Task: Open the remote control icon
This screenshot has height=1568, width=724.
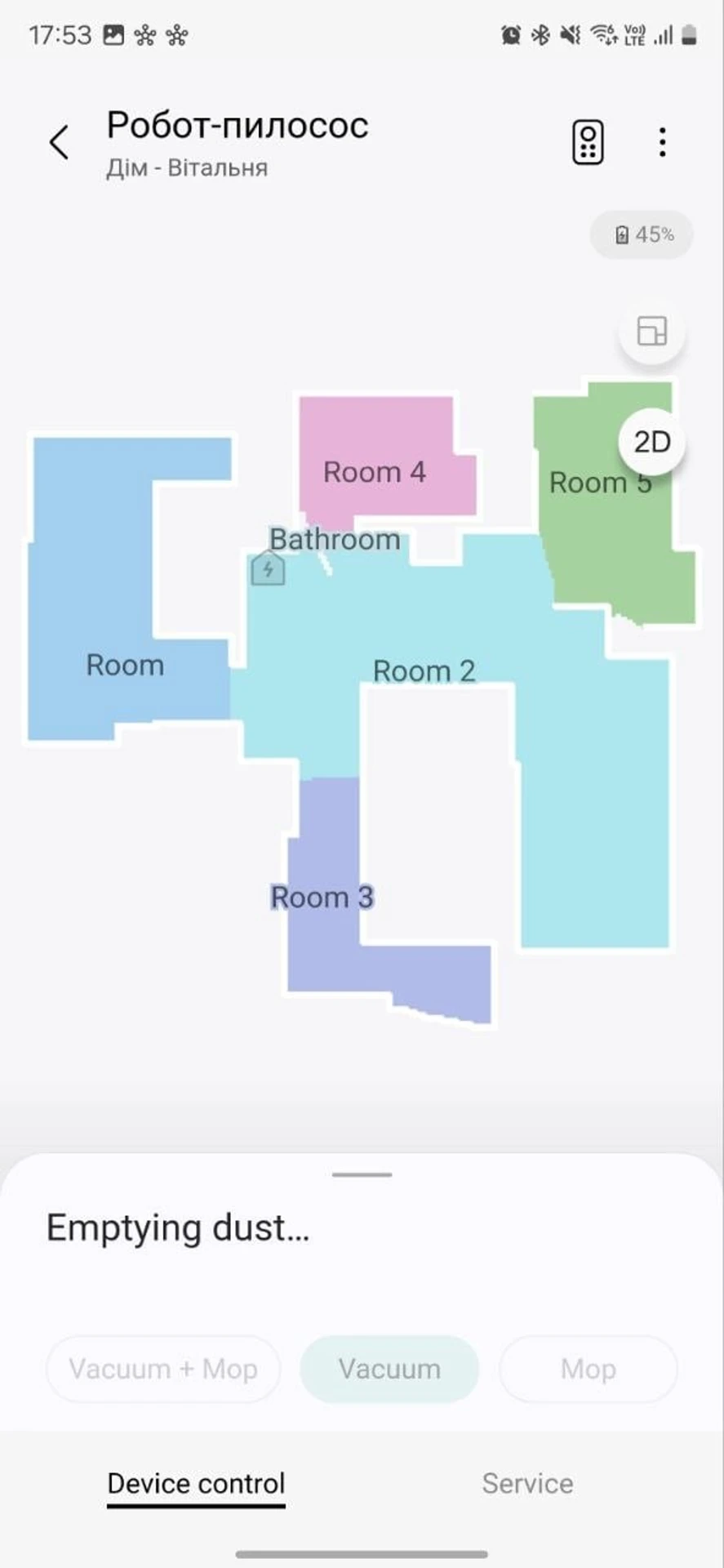Action: click(x=588, y=143)
